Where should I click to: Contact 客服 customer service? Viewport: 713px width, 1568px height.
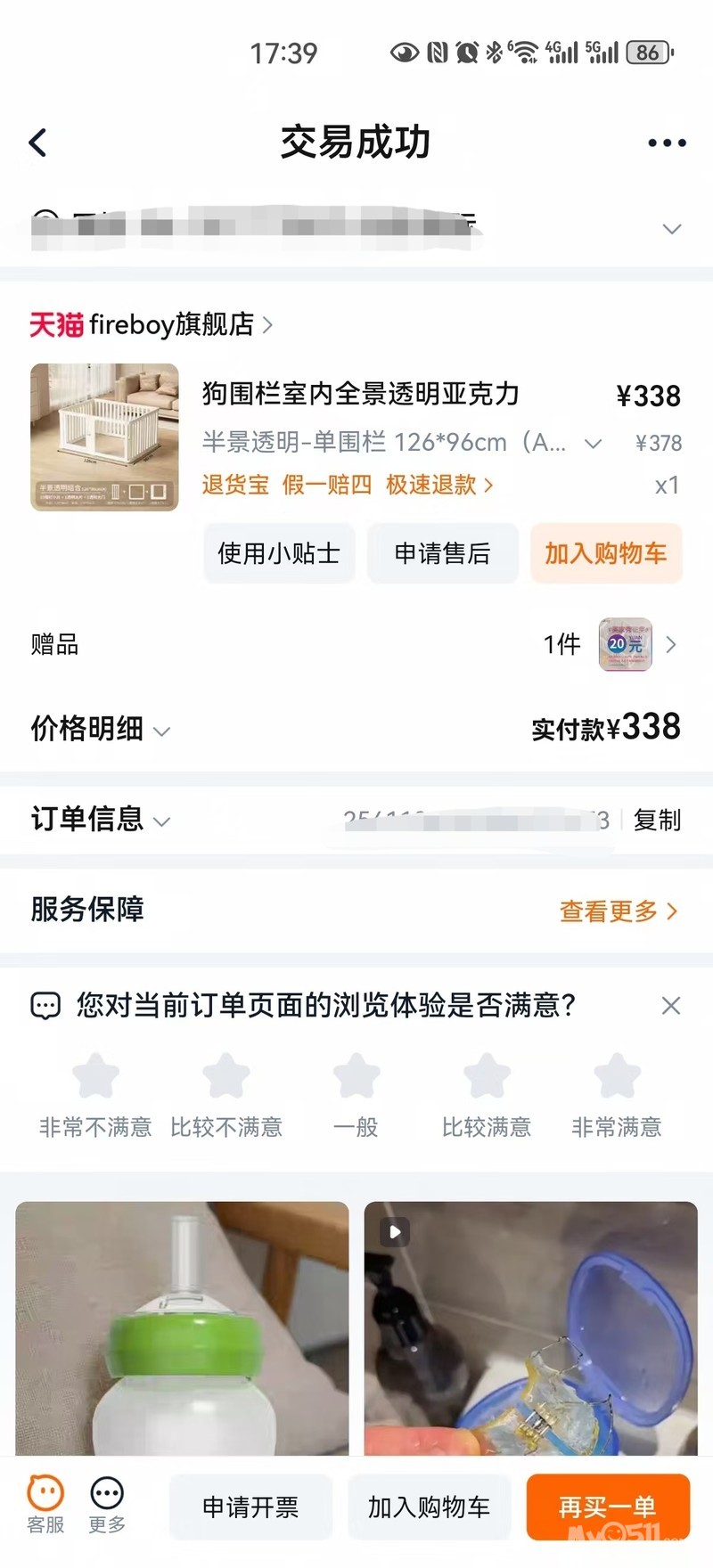pos(45,1505)
